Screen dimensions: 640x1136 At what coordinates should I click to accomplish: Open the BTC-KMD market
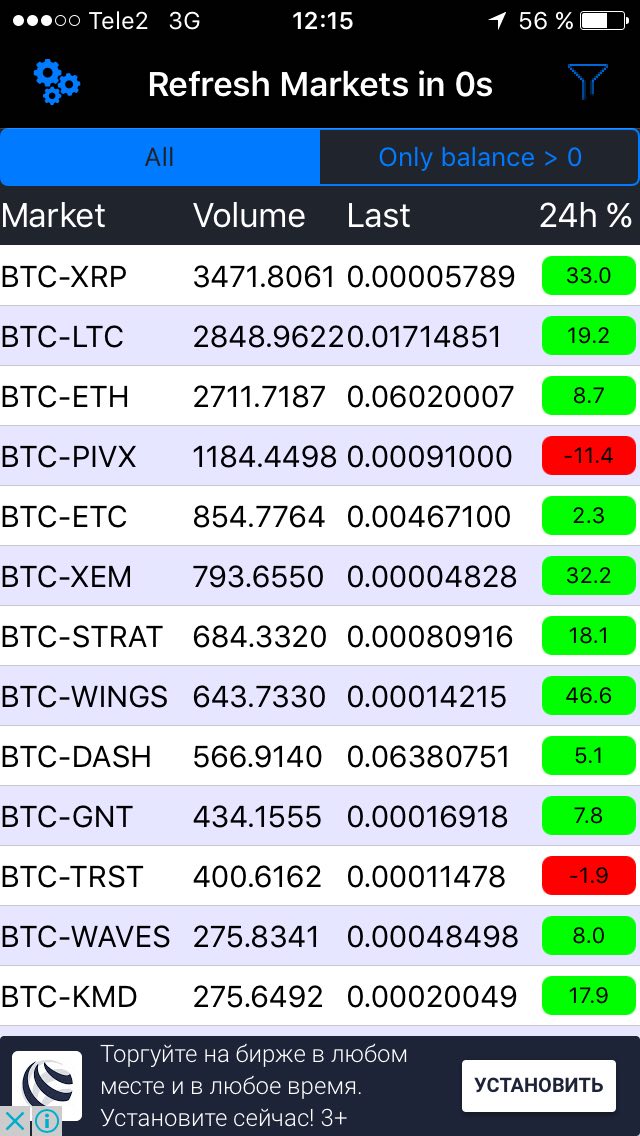[x=320, y=998]
